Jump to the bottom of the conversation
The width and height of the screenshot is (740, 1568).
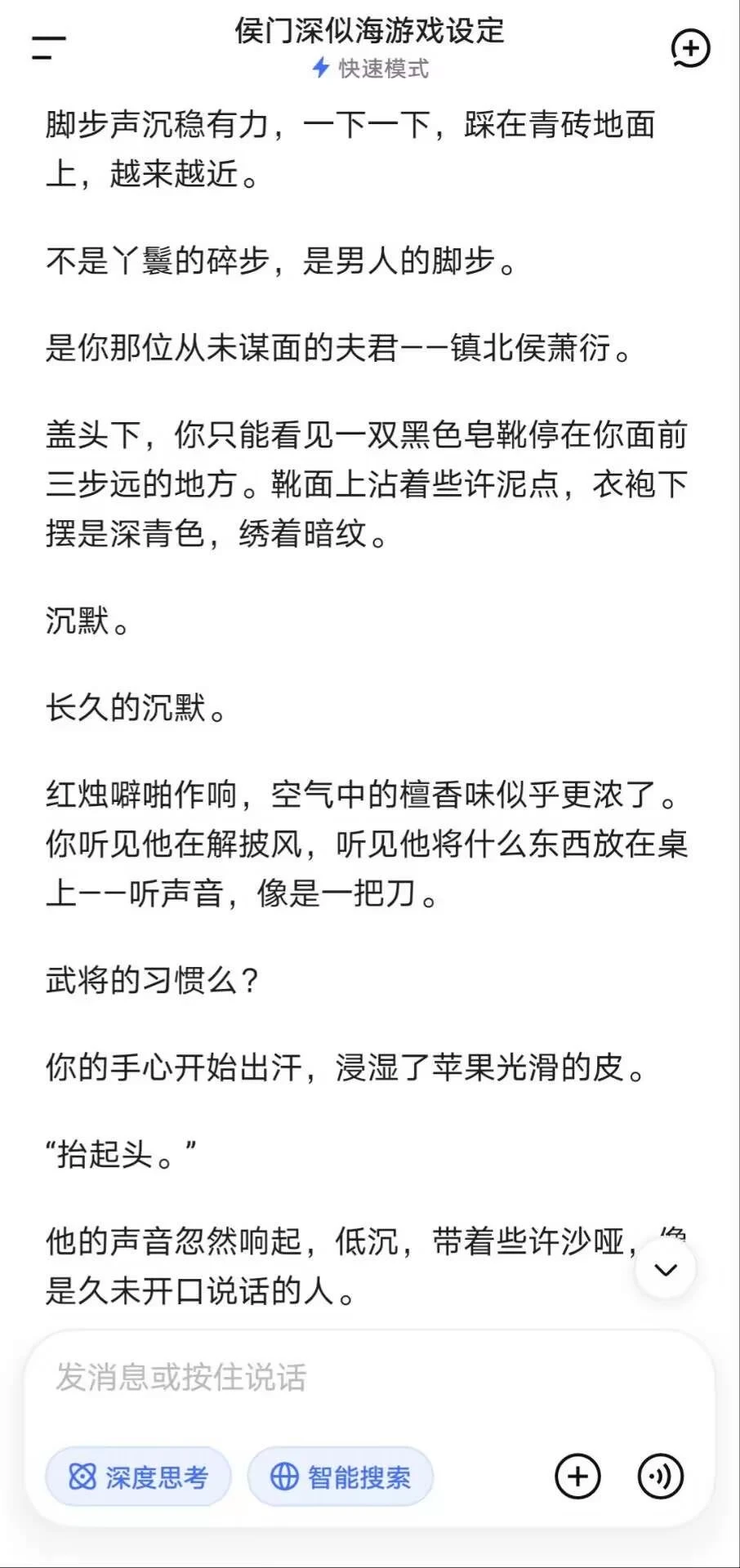[666, 1268]
